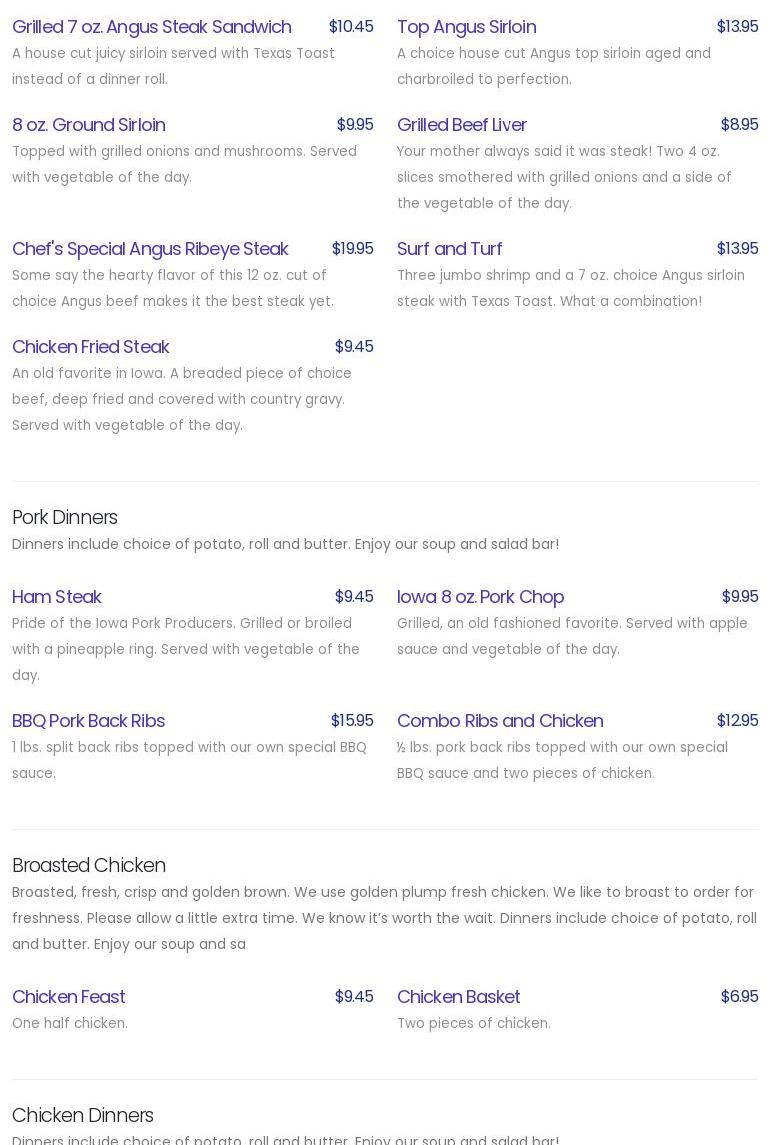
Task: View the Grilled Beef Liver item
Action: tap(461, 125)
